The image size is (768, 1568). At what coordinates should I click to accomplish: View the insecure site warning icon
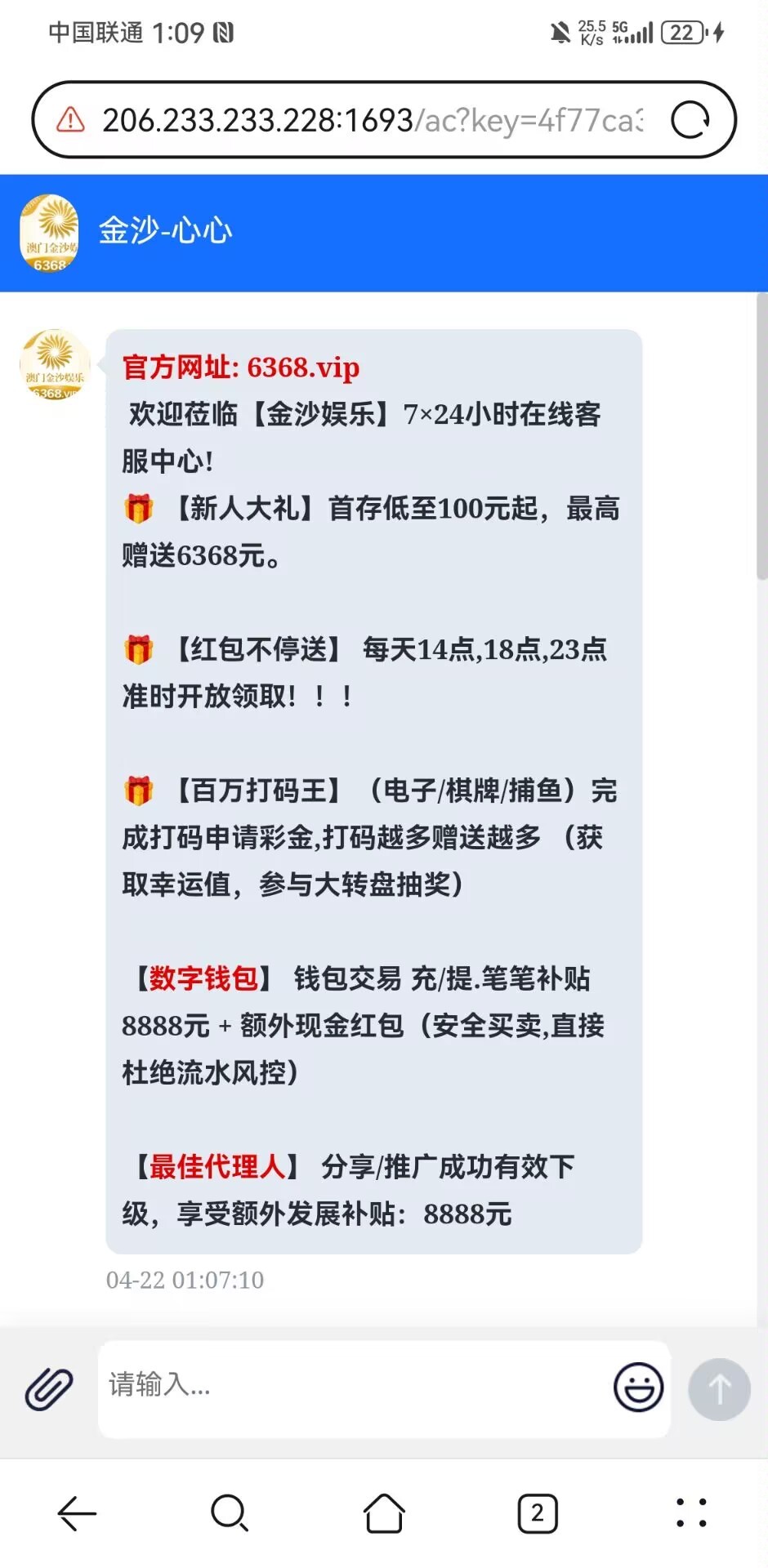coord(70,120)
